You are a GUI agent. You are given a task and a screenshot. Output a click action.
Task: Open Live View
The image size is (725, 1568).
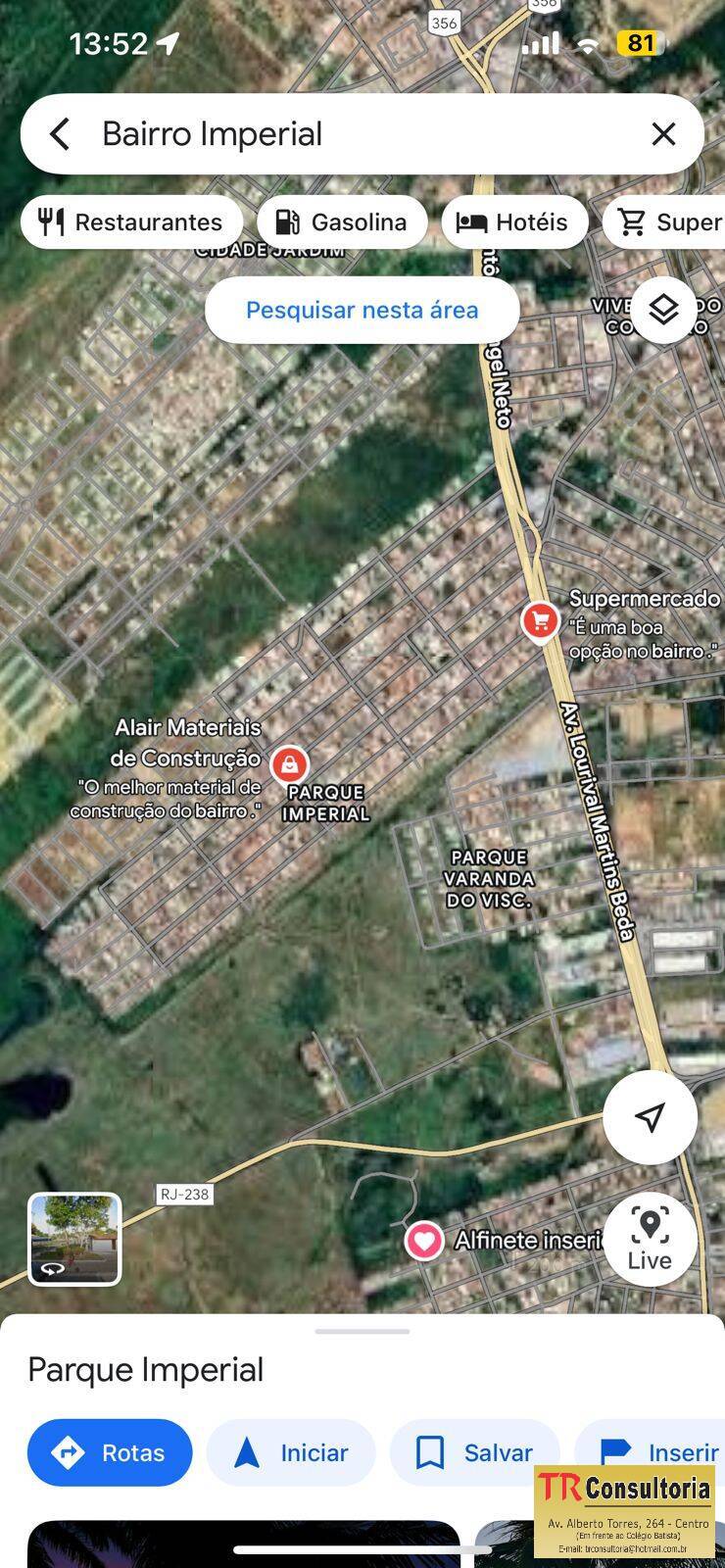[650, 1240]
